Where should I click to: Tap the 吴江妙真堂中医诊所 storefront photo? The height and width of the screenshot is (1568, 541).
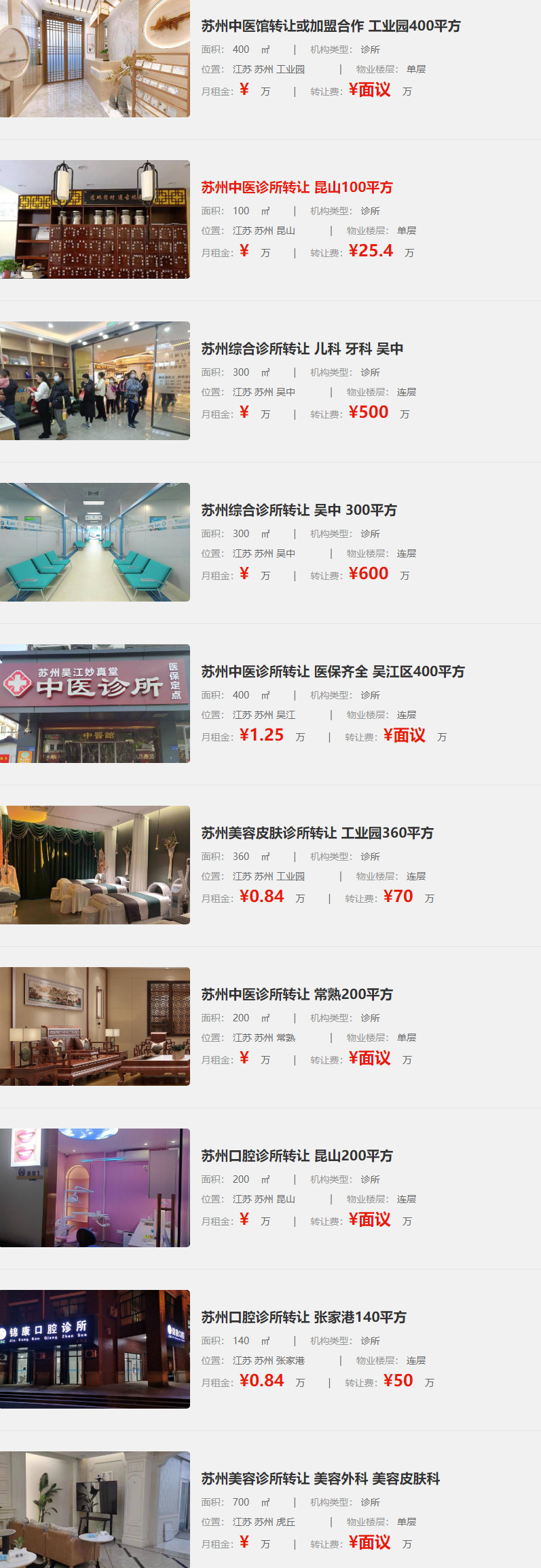(x=95, y=703)
